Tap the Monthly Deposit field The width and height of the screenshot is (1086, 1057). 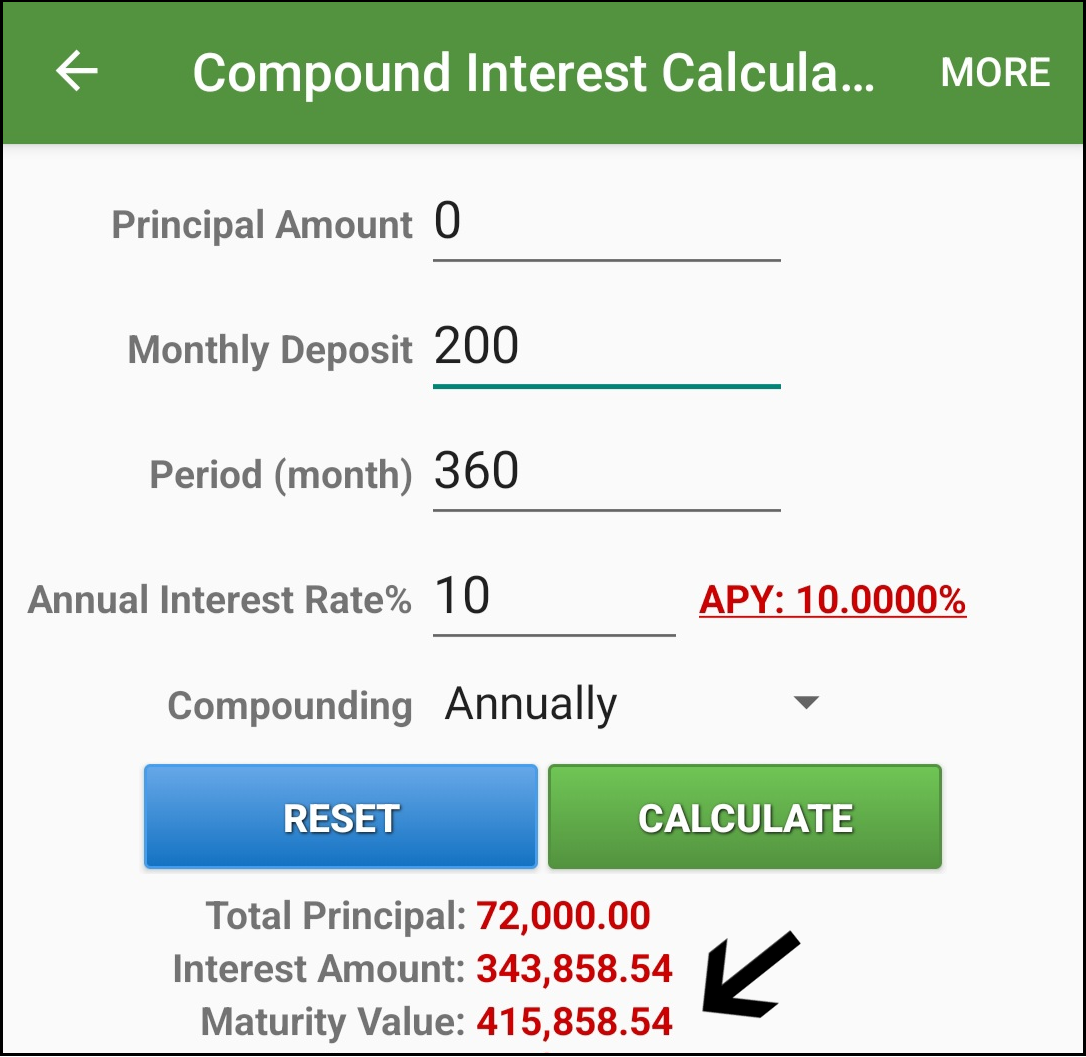pyautogui.click(x=605, y=347)
